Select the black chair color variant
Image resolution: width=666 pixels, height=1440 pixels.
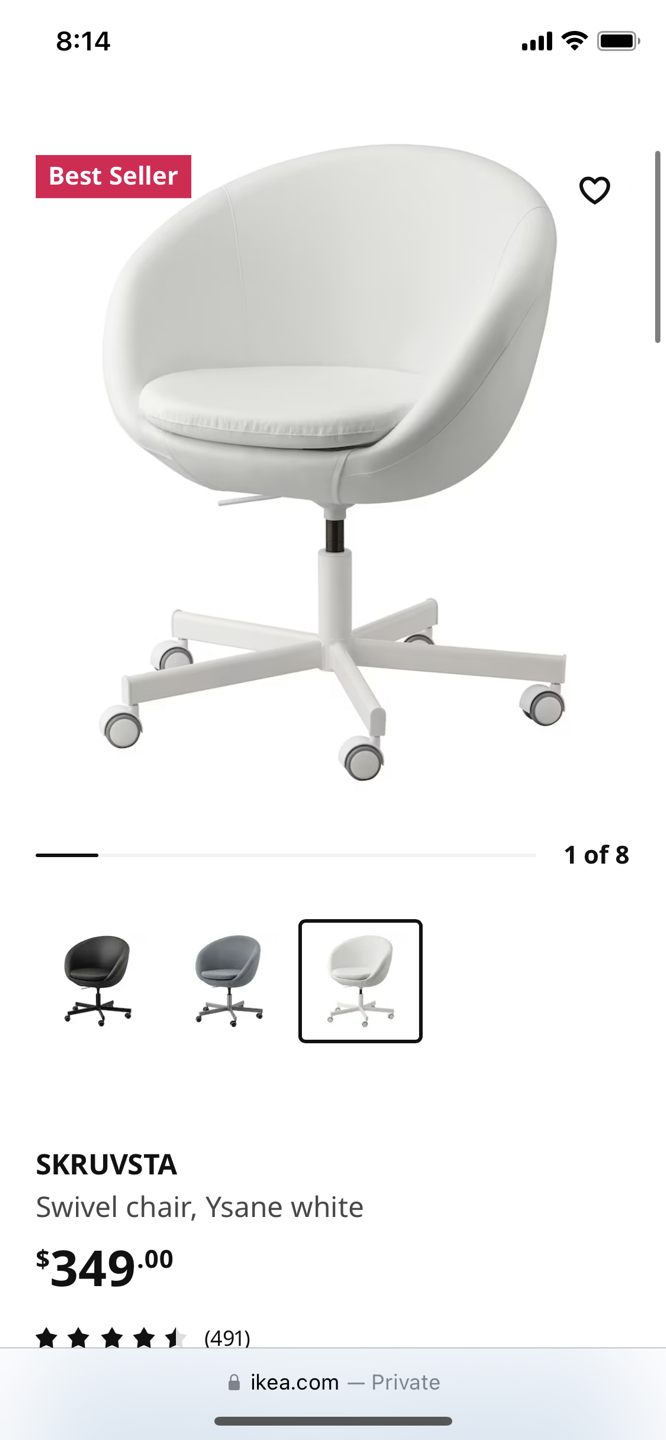pos(98,980)
